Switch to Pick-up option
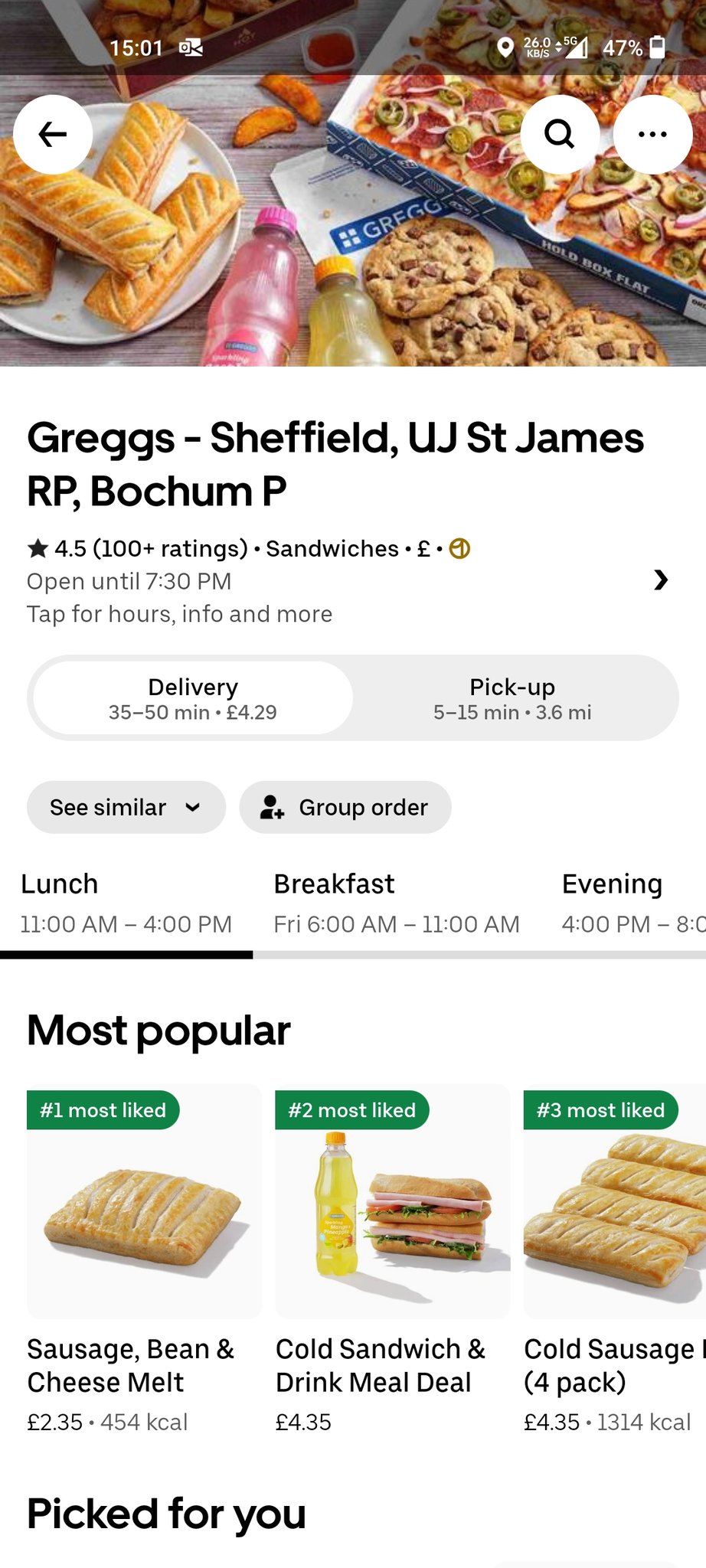The image size is (706, 1568). pos(512,698)
